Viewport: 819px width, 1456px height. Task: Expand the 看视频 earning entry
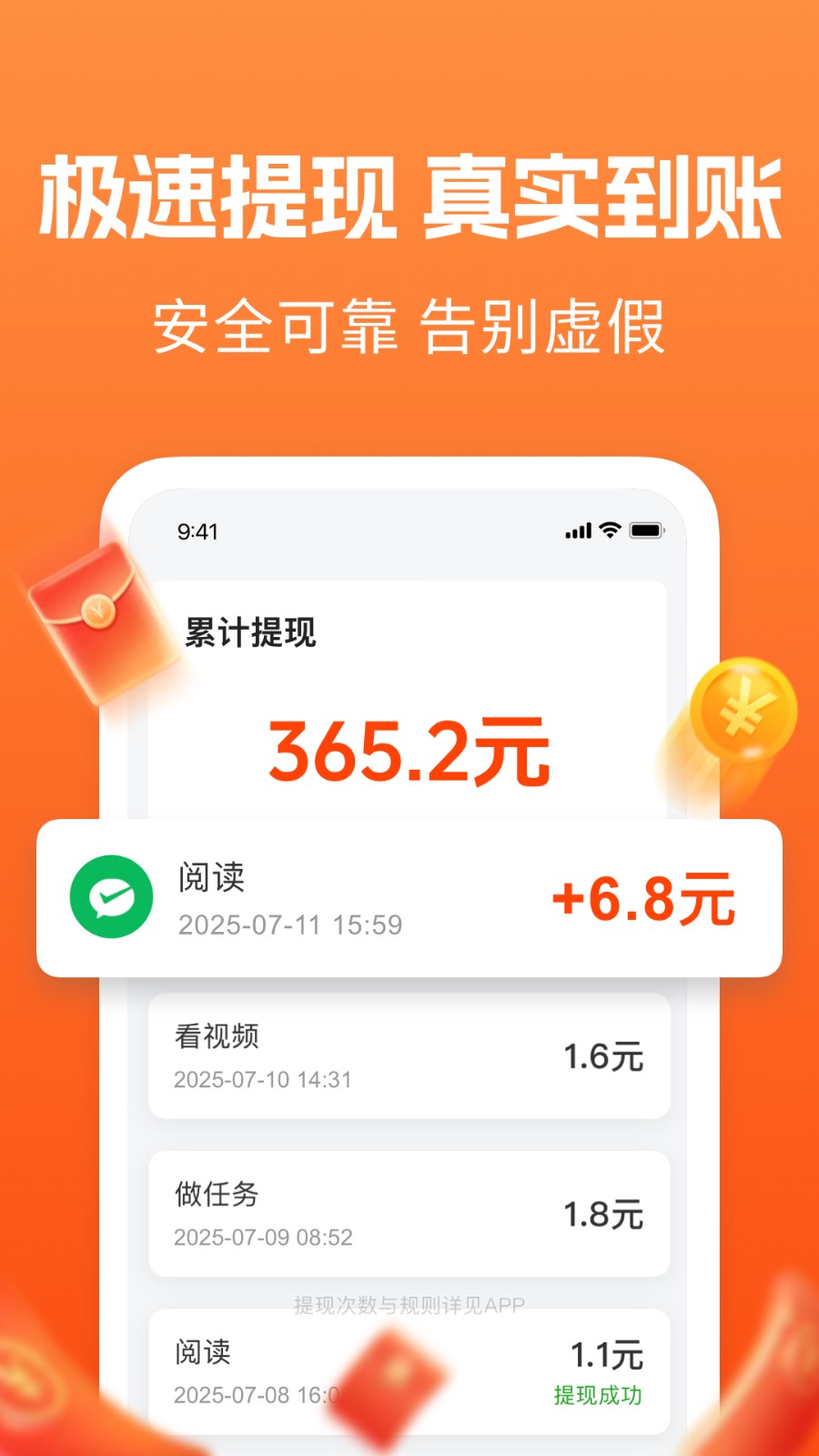point(409,1056)
